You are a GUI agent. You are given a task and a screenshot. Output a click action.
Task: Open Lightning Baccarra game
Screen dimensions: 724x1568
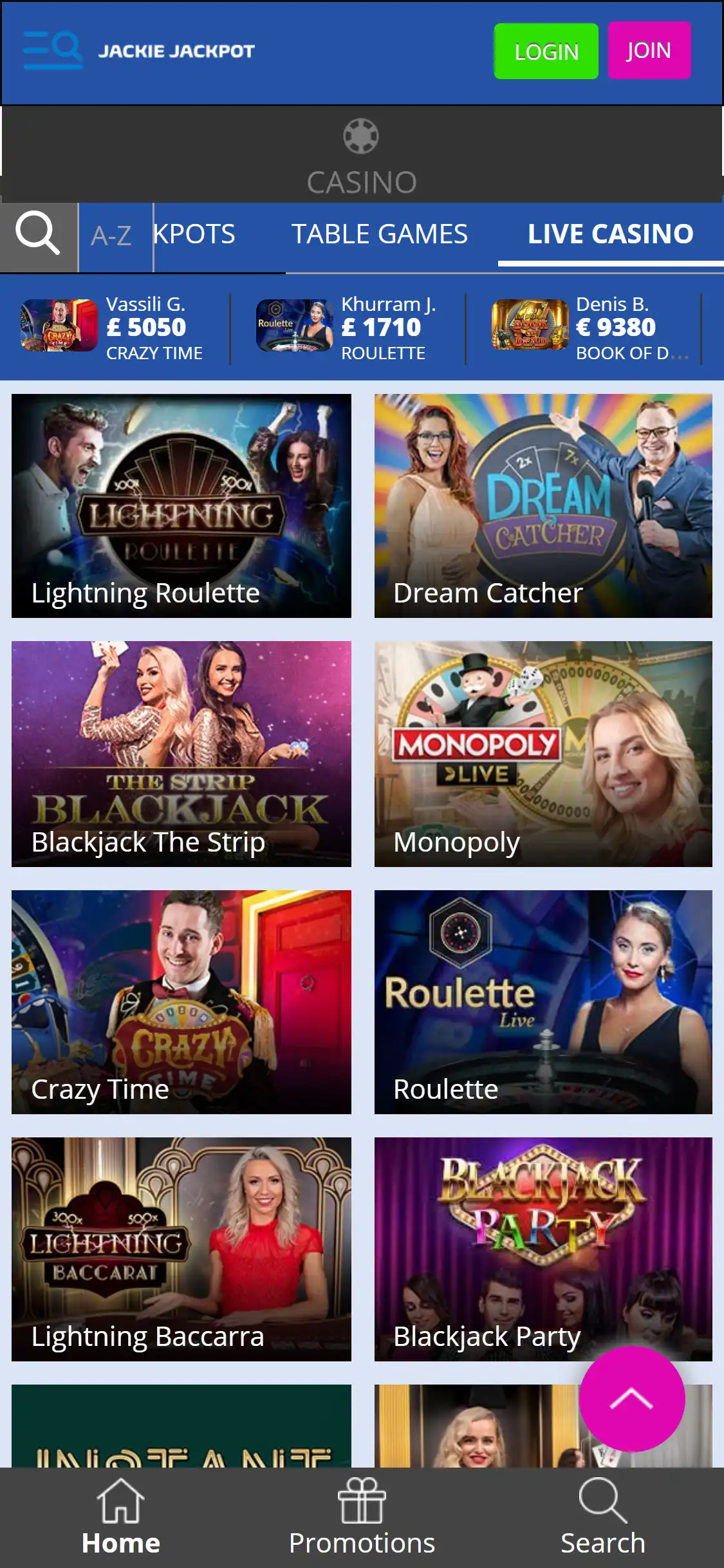[x=181, y=1249]
